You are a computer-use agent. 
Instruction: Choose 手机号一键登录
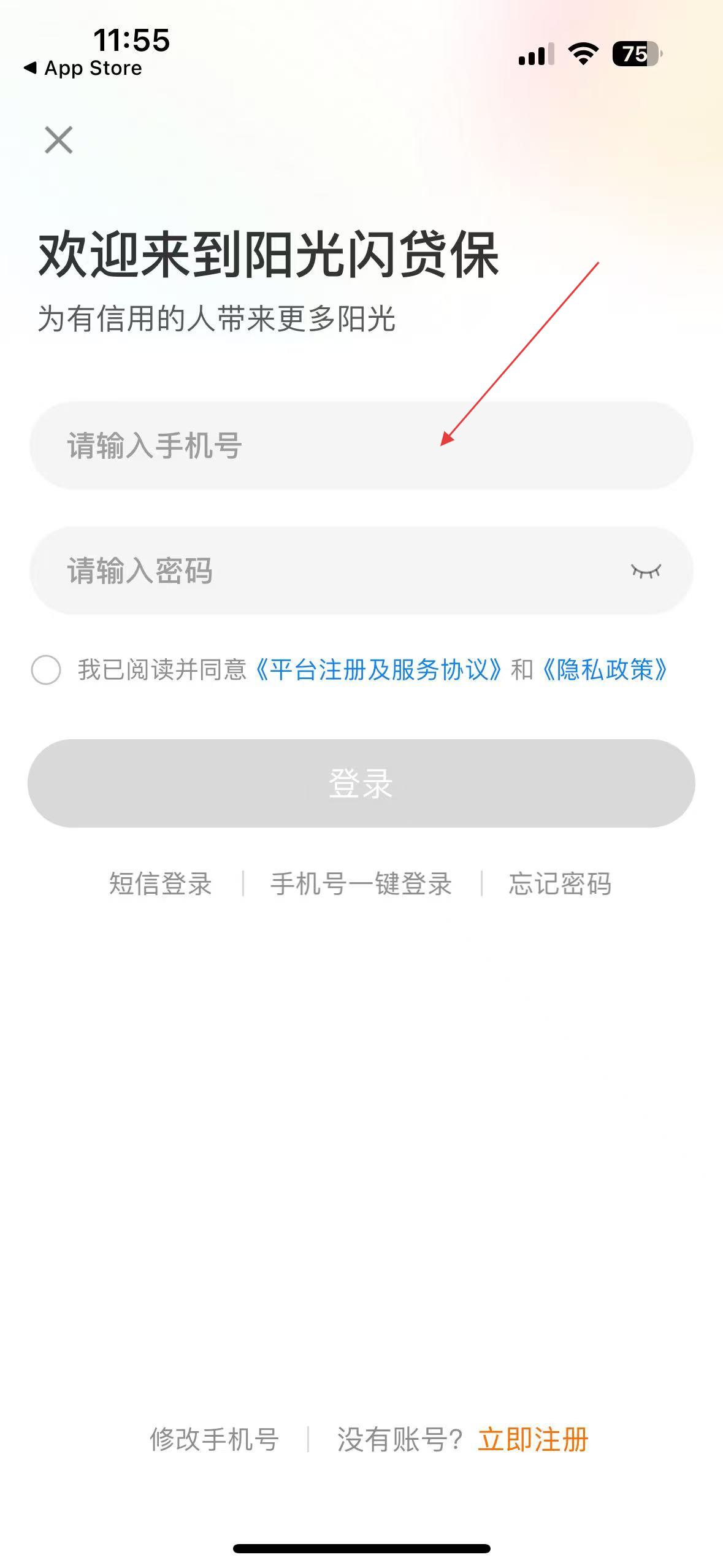pyautogui.click(x=361, y=883)
